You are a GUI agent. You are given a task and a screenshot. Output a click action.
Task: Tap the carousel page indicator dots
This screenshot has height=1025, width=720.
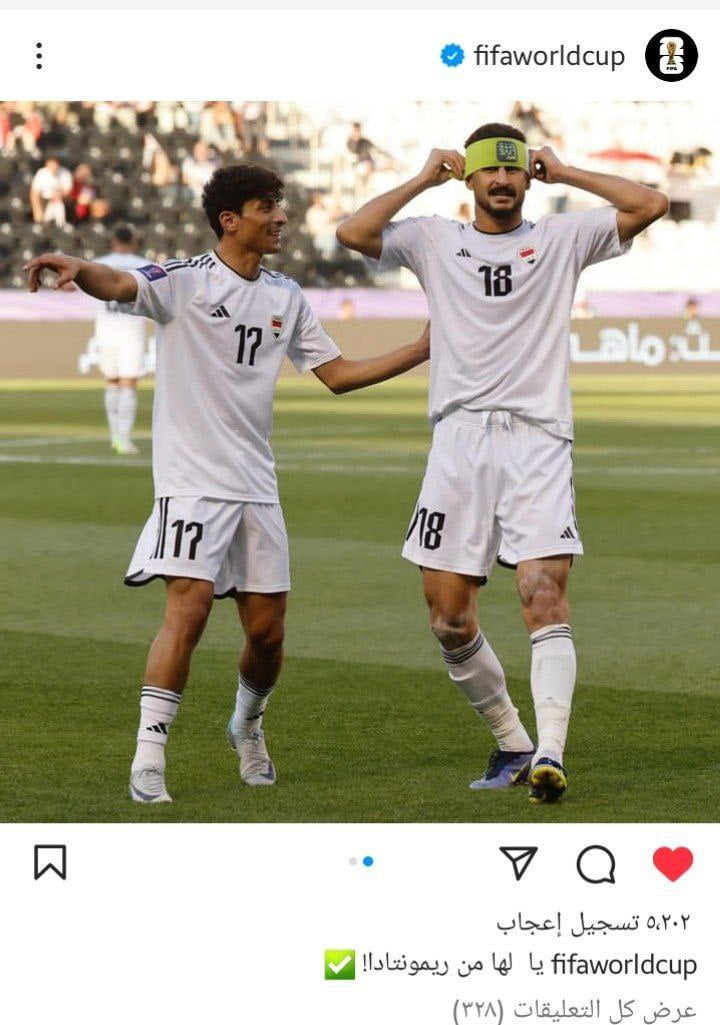361,861
